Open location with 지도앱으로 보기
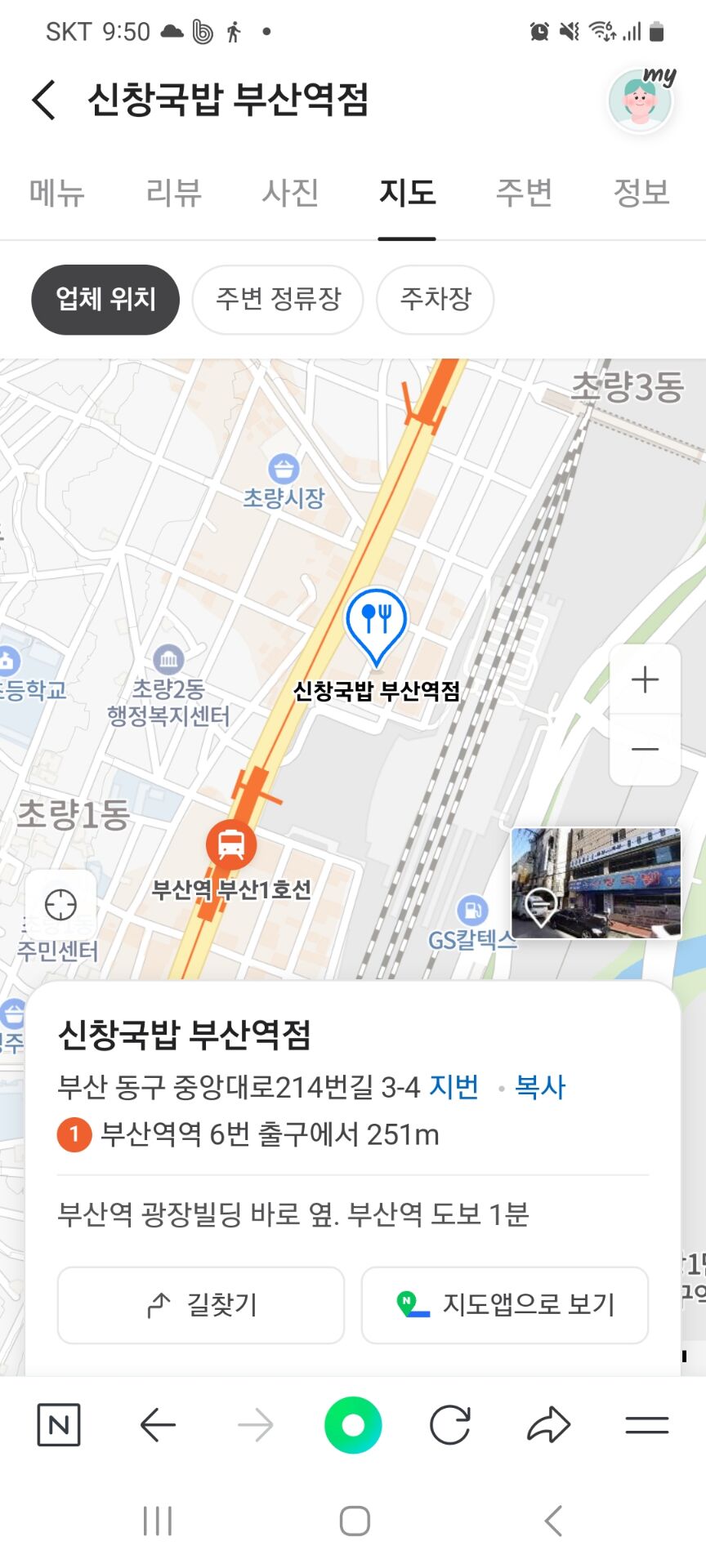This screenshot has width=706, height=1568. point(505,1304)
